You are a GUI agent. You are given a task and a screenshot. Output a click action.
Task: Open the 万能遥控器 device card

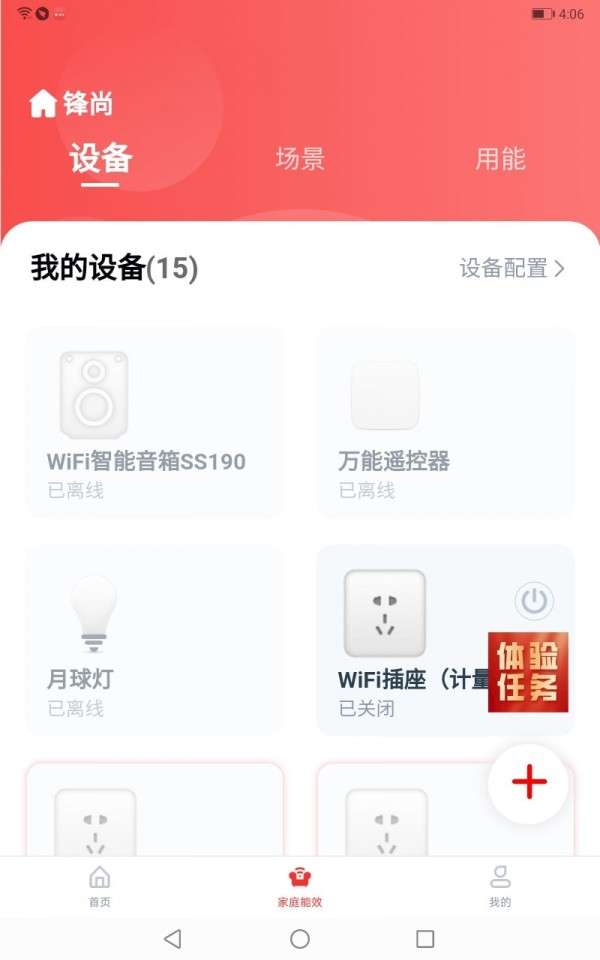point(446,423)
